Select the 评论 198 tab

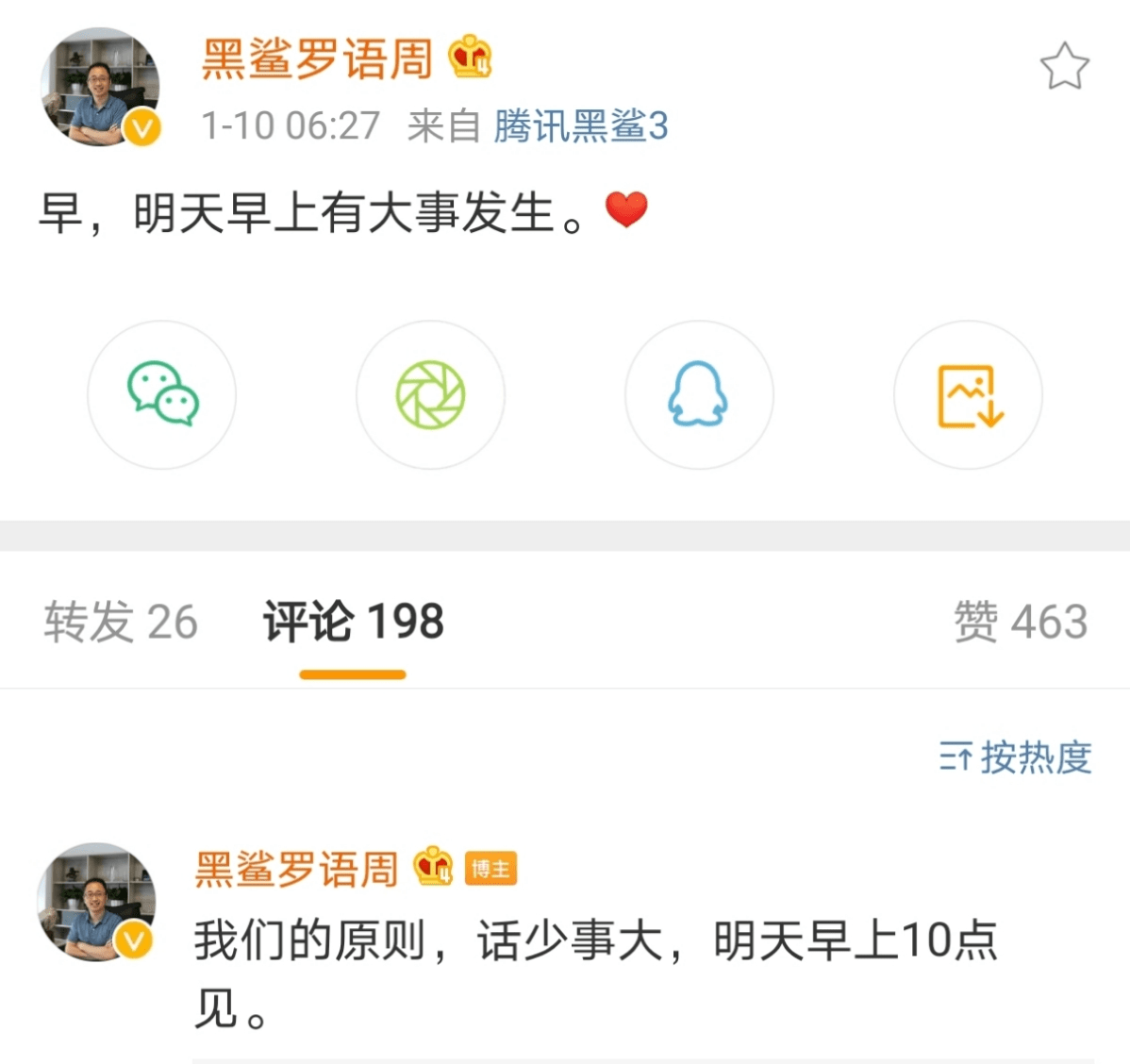pyautogui.click(x=353, y=623)
